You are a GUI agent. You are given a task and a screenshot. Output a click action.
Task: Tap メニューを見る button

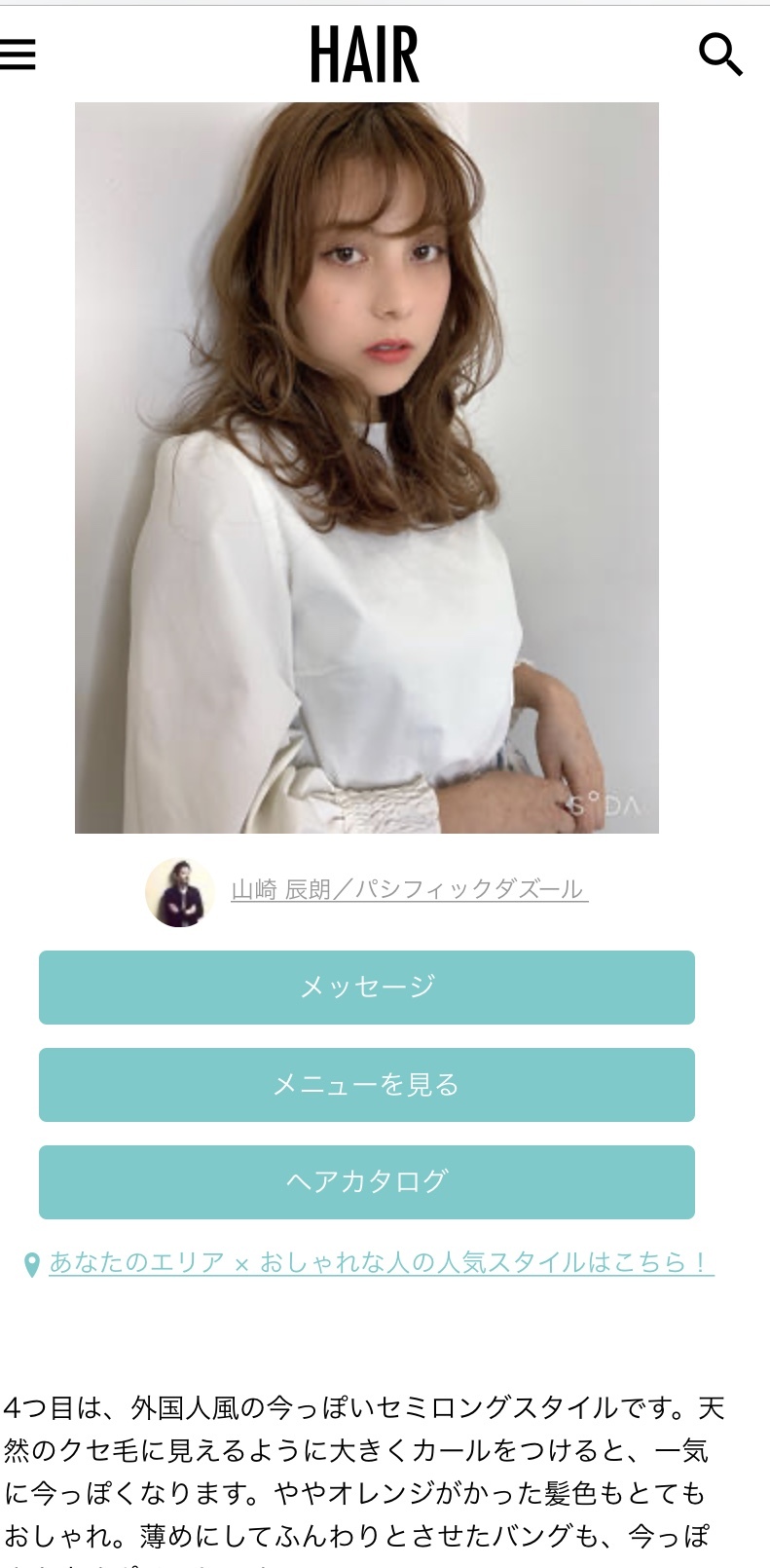366,1084
